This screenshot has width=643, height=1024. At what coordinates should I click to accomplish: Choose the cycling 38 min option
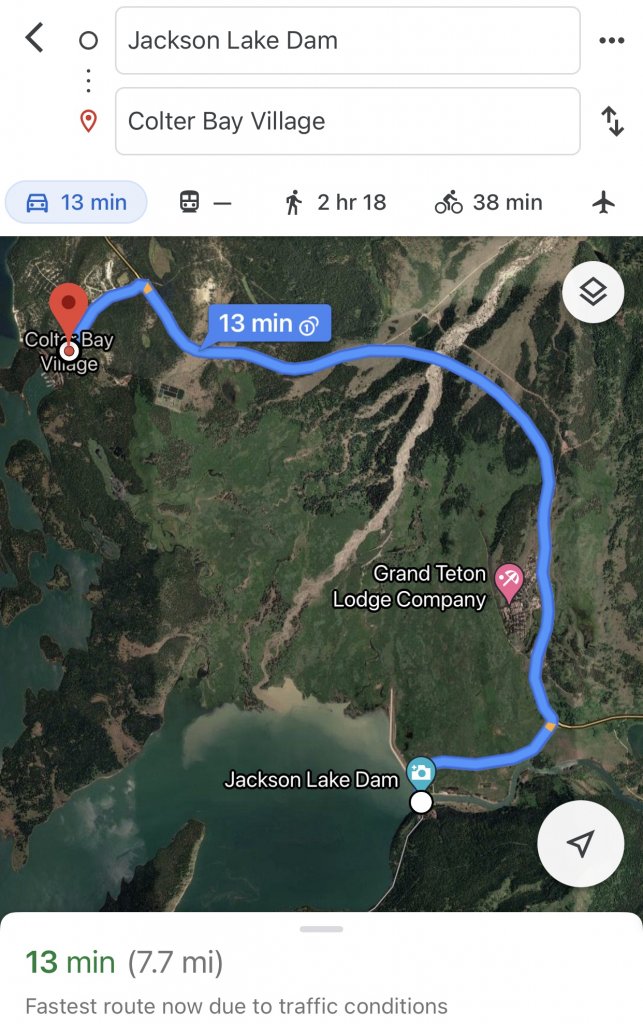coord(488,202)
